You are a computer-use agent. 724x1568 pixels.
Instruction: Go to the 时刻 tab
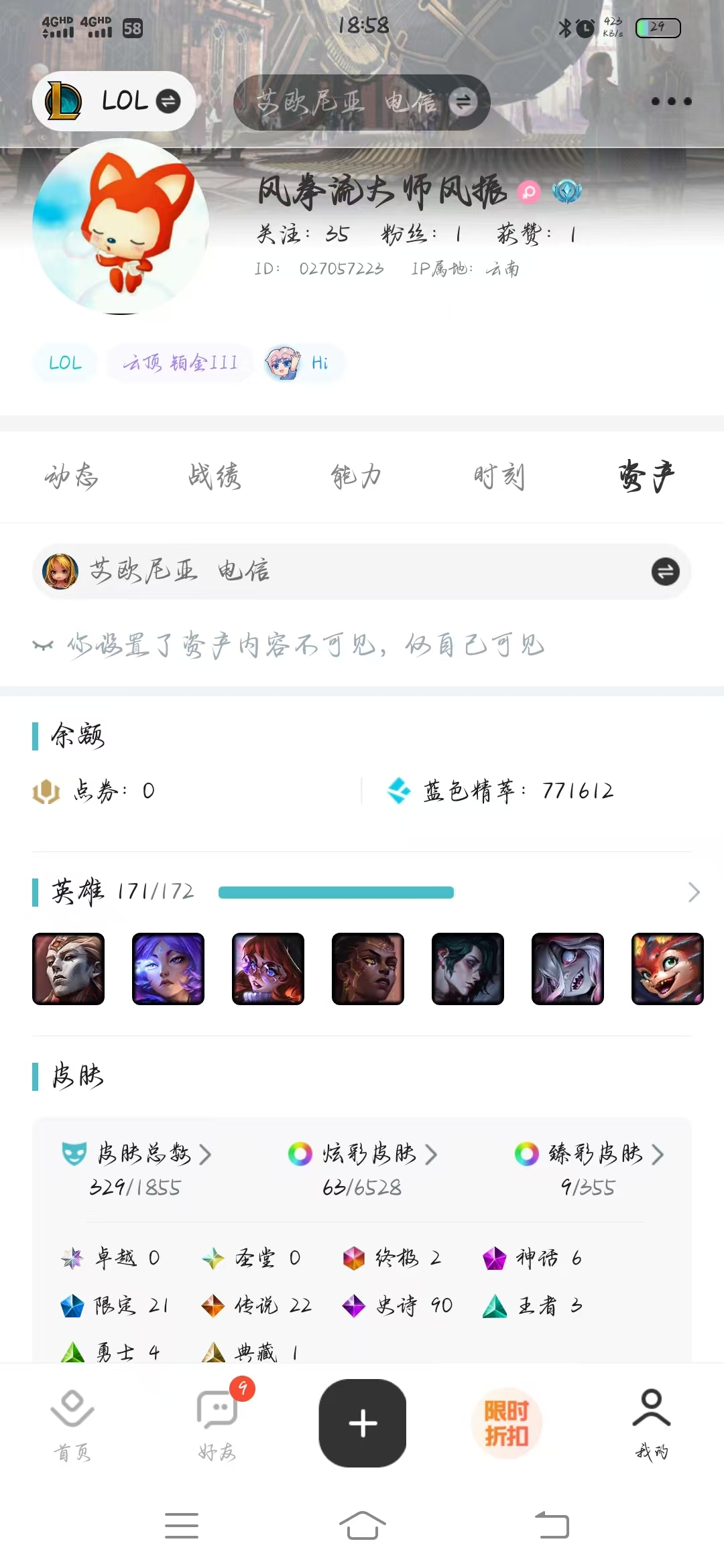[x=499, y=476]
